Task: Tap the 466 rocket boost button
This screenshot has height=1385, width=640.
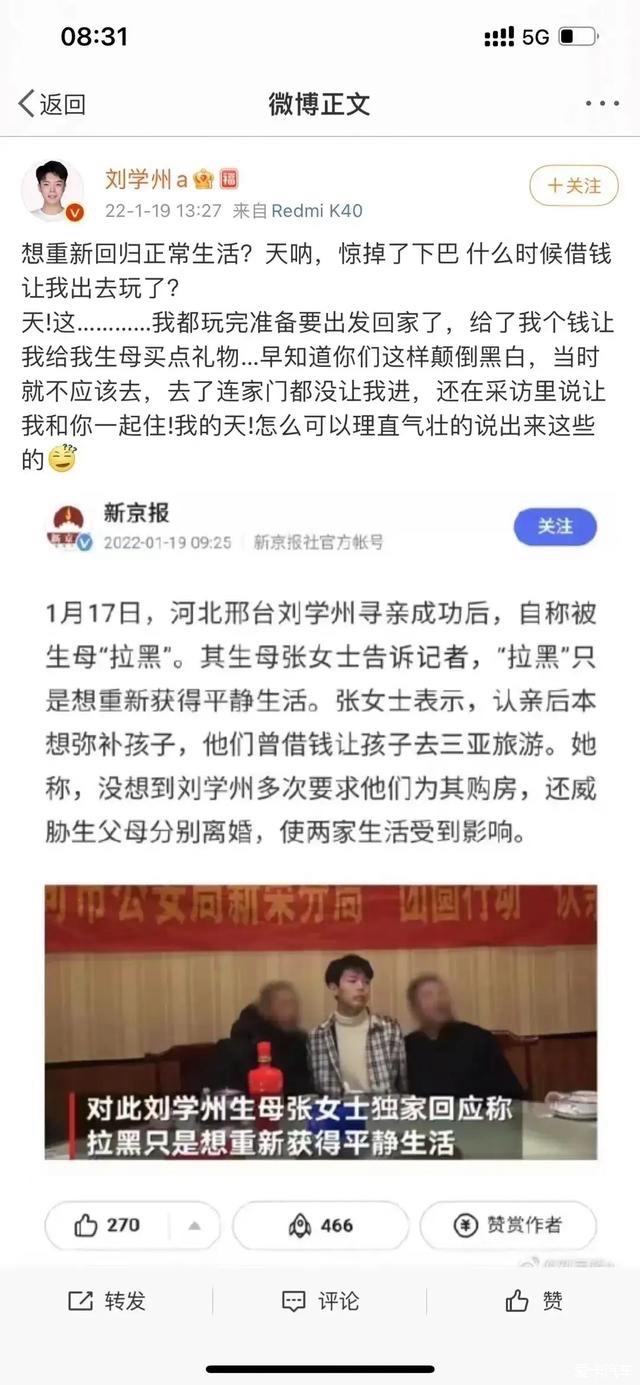Action: (x=320, y=1225)
